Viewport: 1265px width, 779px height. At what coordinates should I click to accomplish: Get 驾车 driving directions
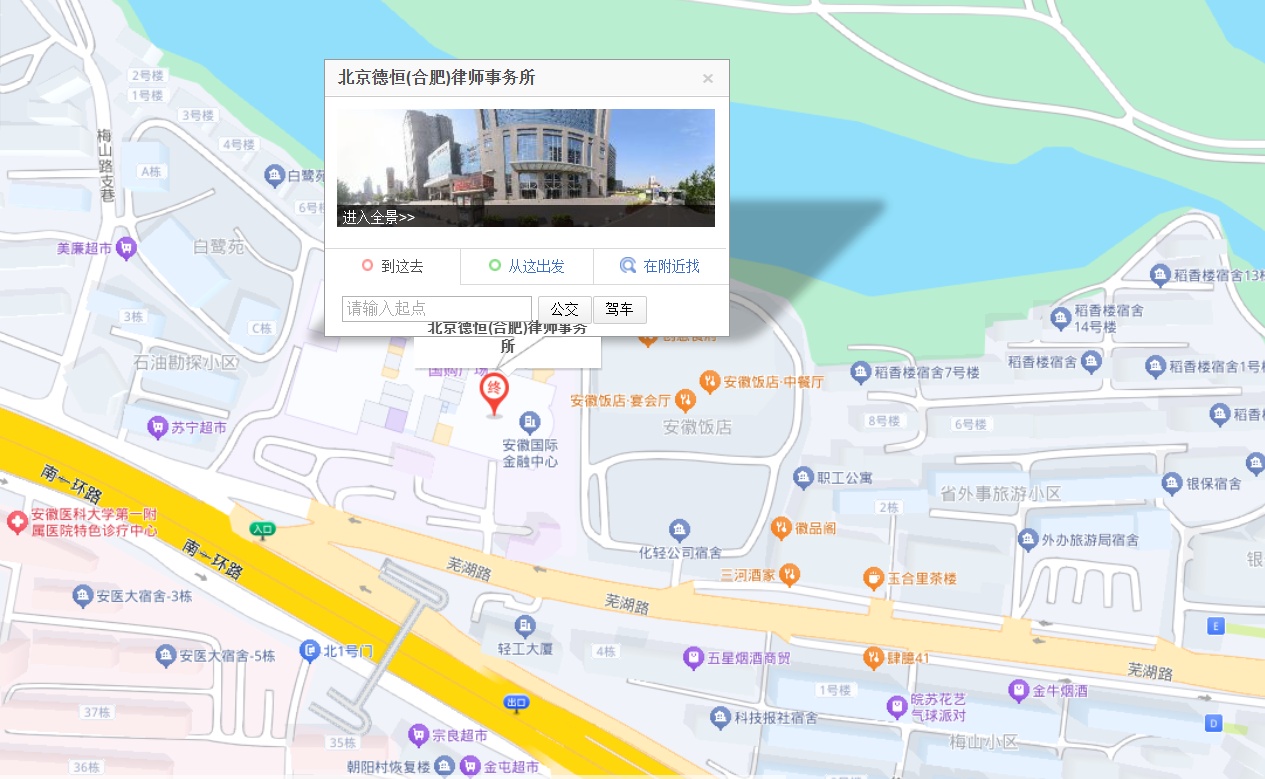[x=620, y=310]
